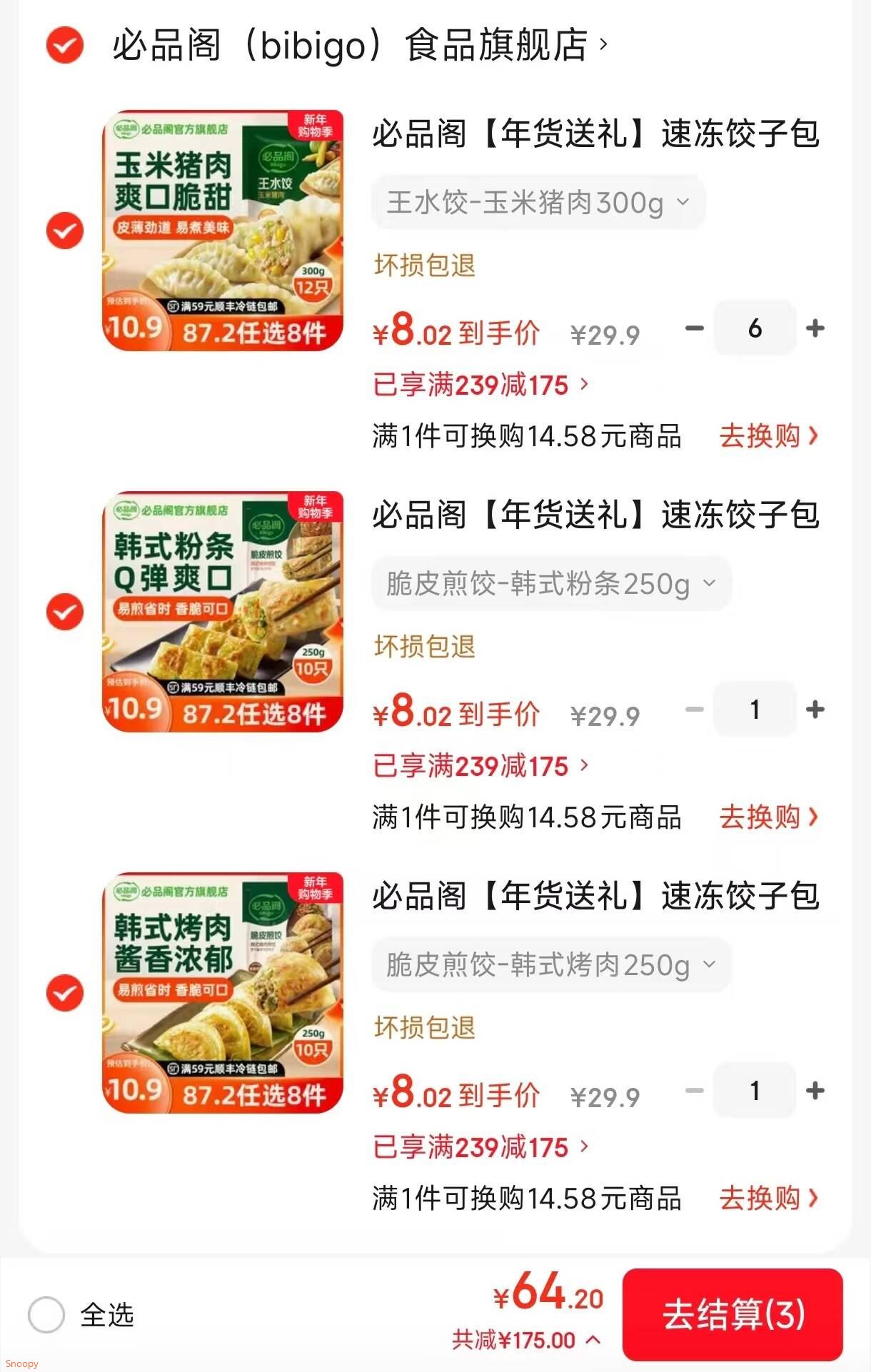The width and height of the screenshot is (871, 1372).
Task: Uncheck the 韩式烤肉 dumplings item
Action: [64, 991]
